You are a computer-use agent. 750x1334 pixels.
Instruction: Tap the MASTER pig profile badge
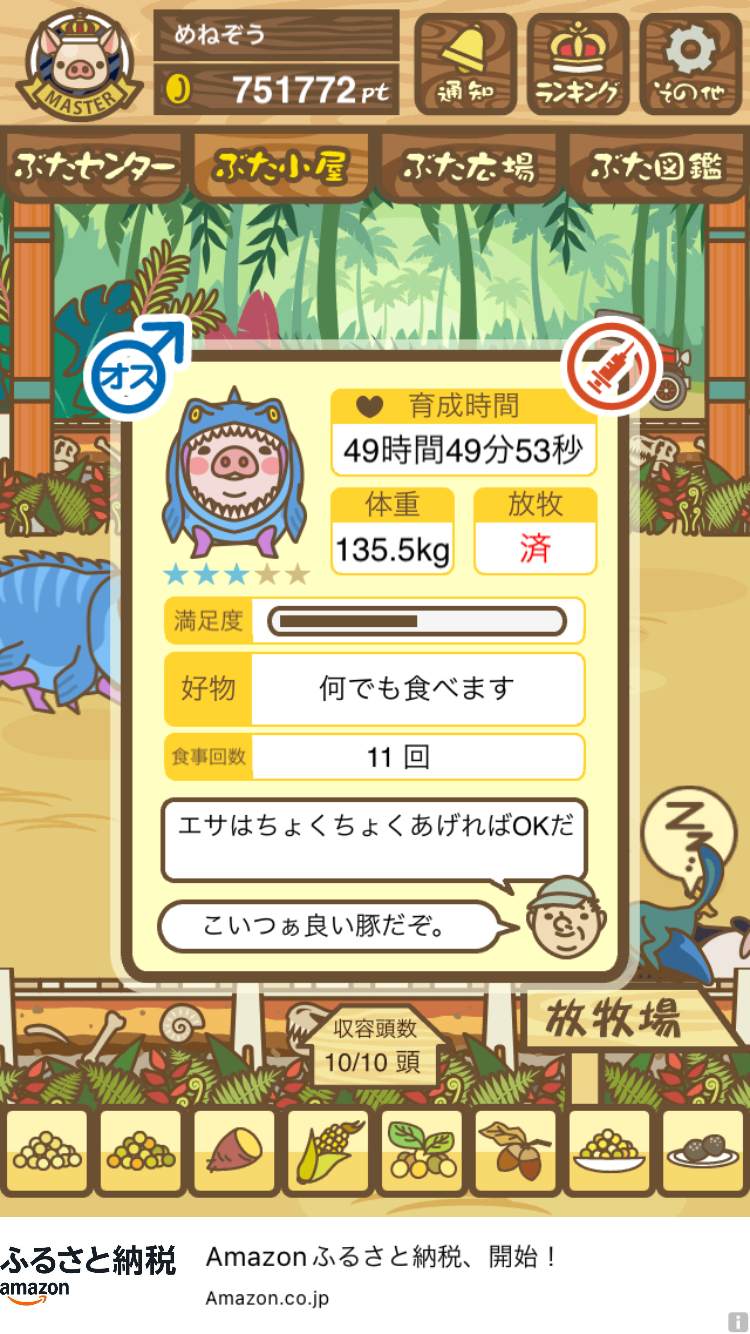(x=77, y=64)
